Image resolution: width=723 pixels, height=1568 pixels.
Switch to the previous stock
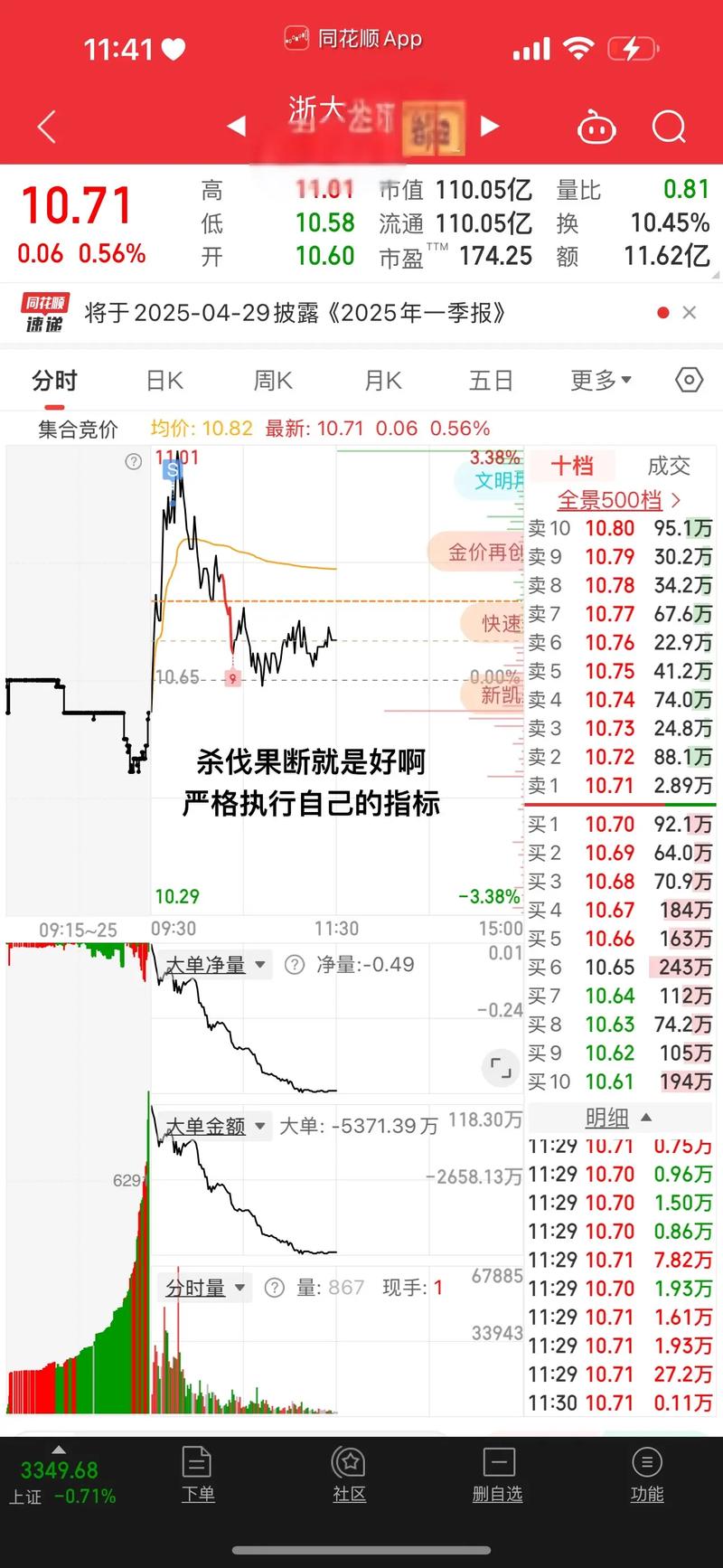pyautogui.click(x=237, y=126)
